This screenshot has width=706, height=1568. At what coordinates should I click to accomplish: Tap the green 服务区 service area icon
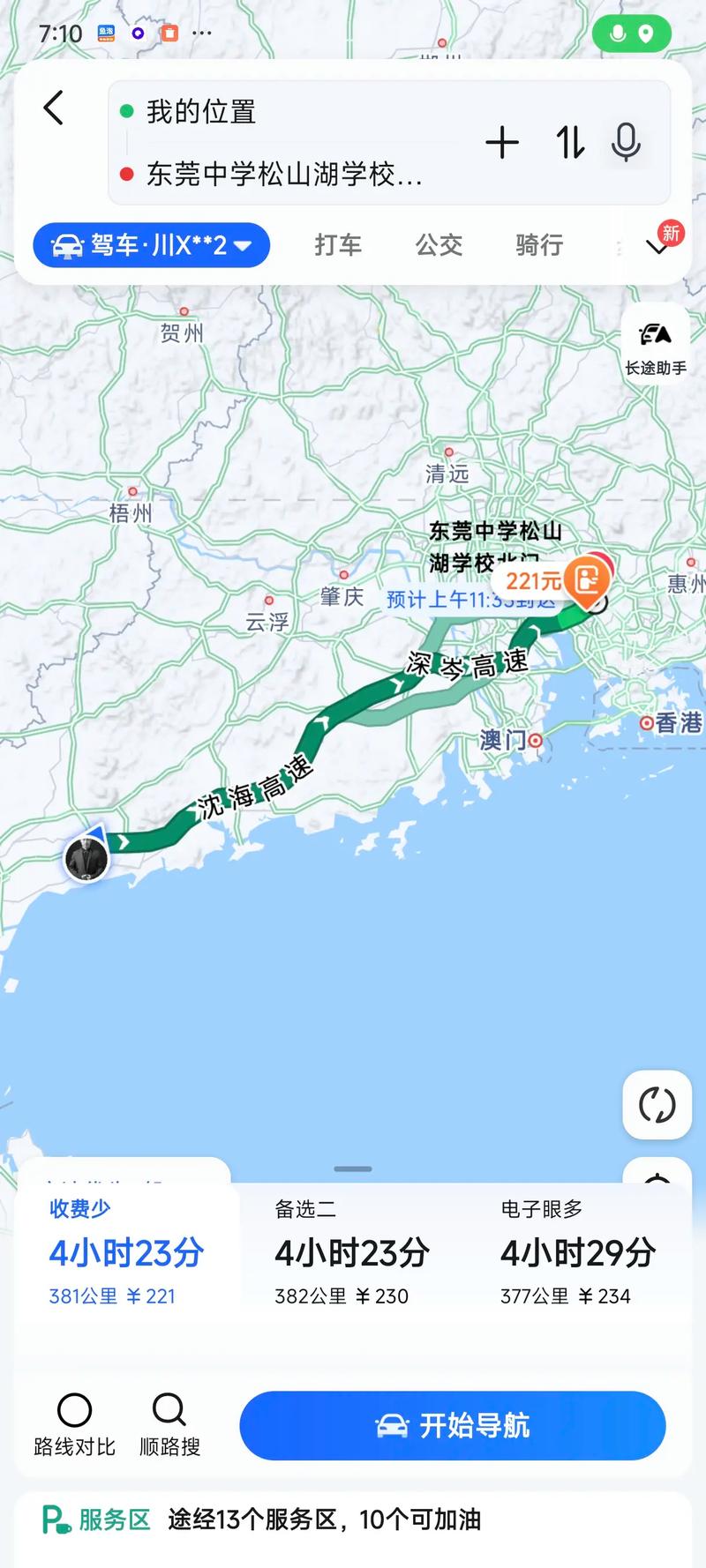(x=55, y=1519)
